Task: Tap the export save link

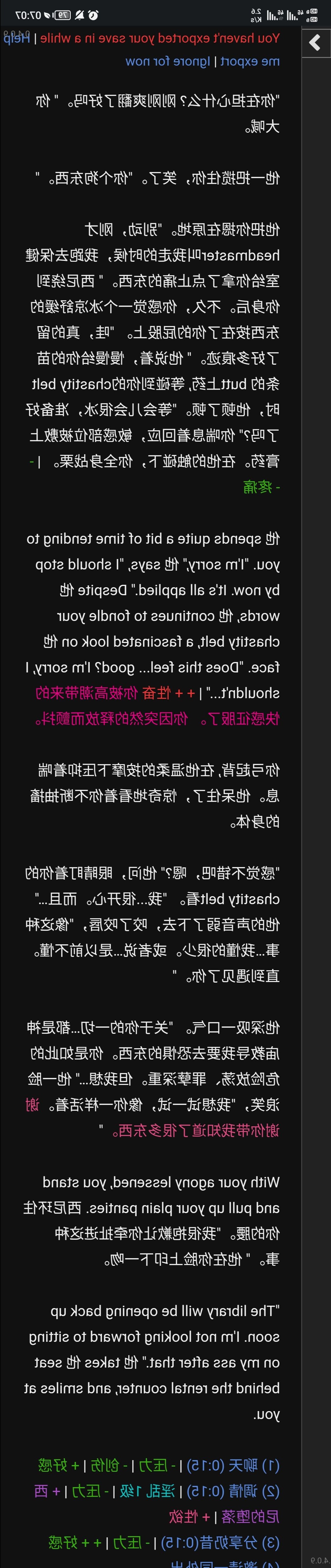Action: coord(250,62)
